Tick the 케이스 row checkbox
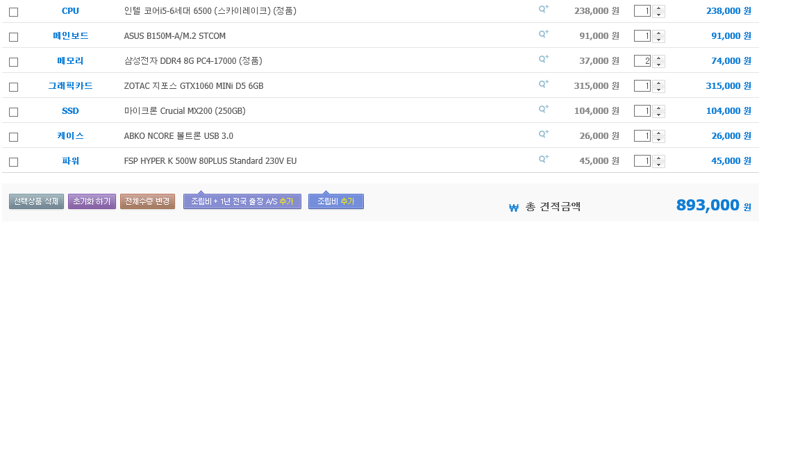Viewport: 800px width, 450px height. pyautogui.click(x=13, y=136)
